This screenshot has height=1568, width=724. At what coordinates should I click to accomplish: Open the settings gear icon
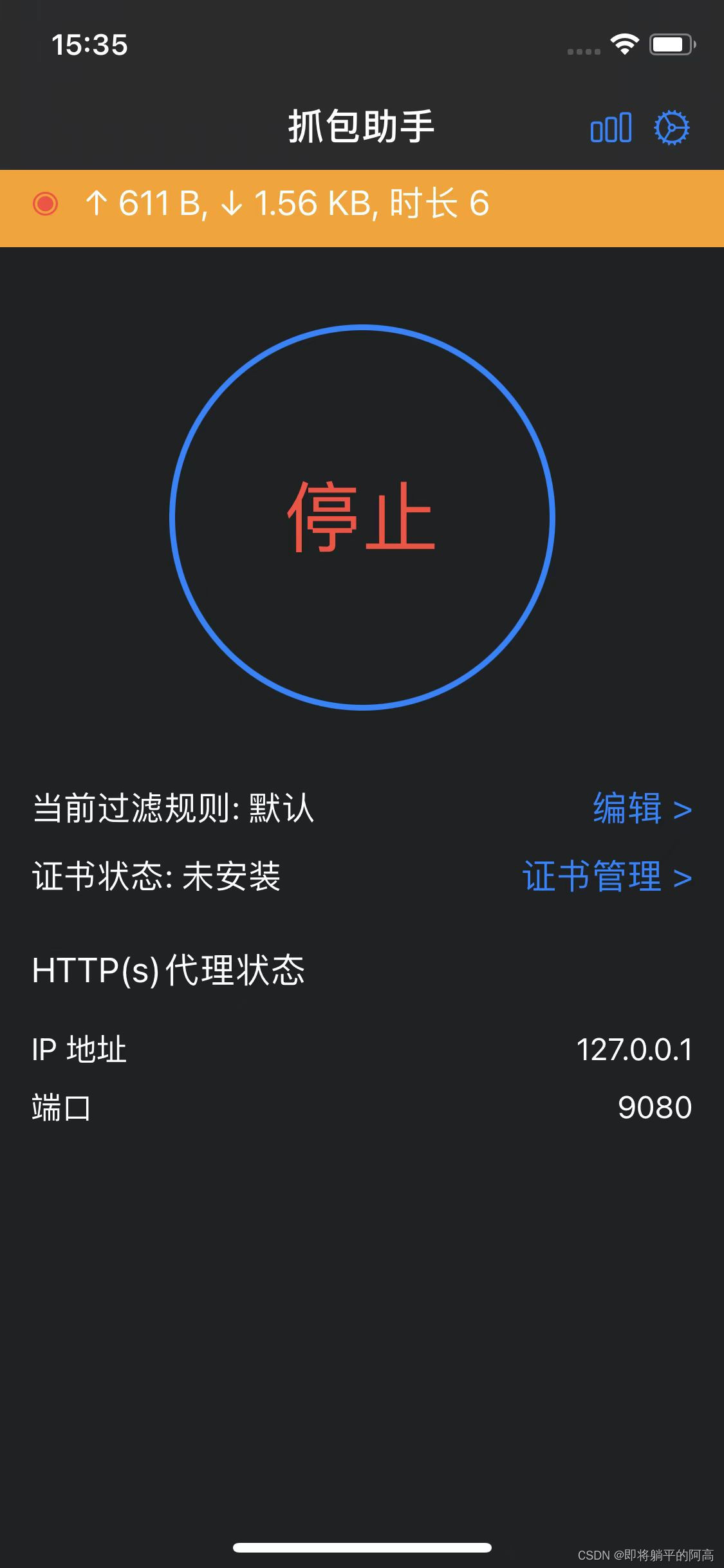(671, 127)
